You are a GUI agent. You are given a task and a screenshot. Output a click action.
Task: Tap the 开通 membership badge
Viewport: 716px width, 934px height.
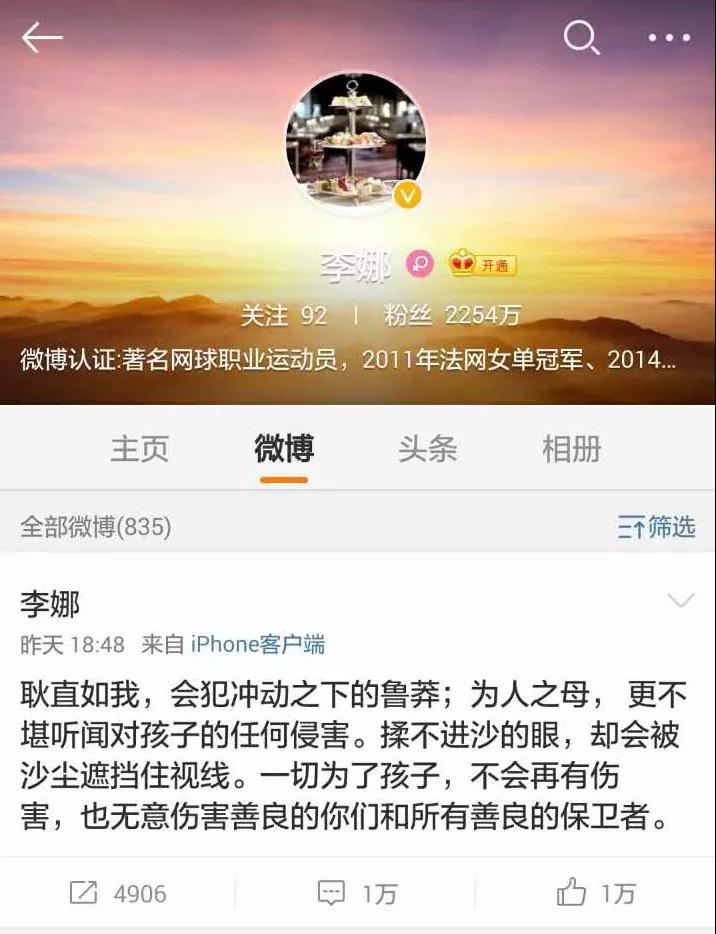click(482, 265)
